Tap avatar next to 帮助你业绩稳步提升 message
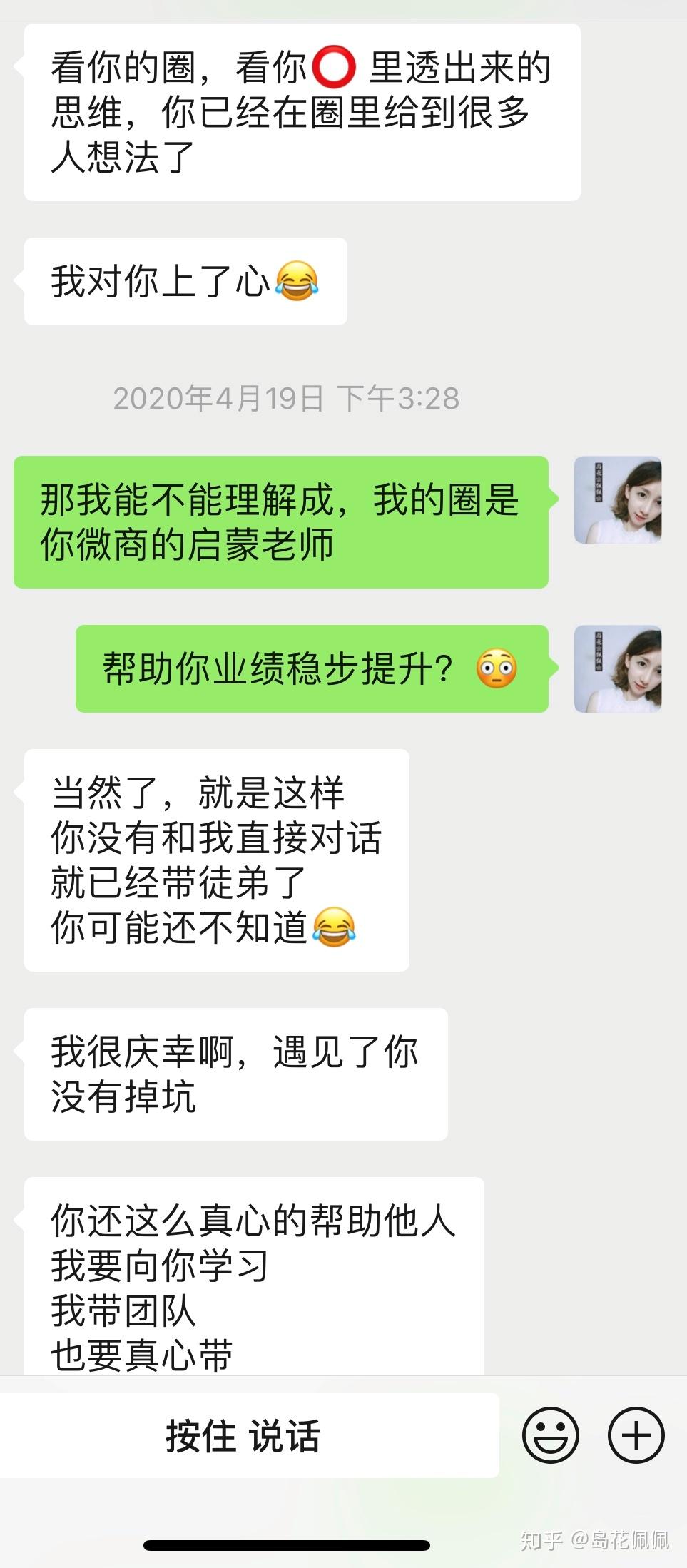The width and height of the screenshot is (687, 1568). tap(618, 669)
